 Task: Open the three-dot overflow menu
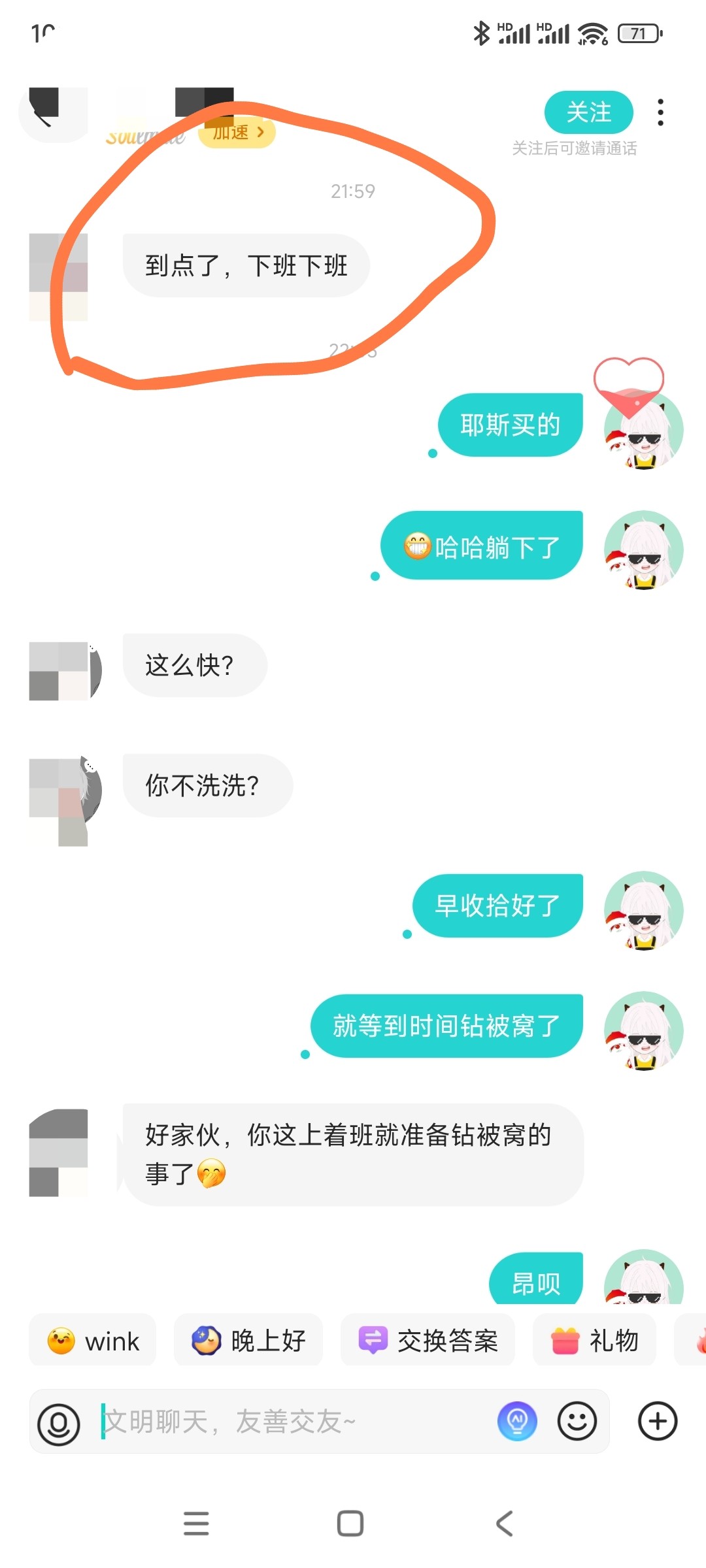click(661, 112)
